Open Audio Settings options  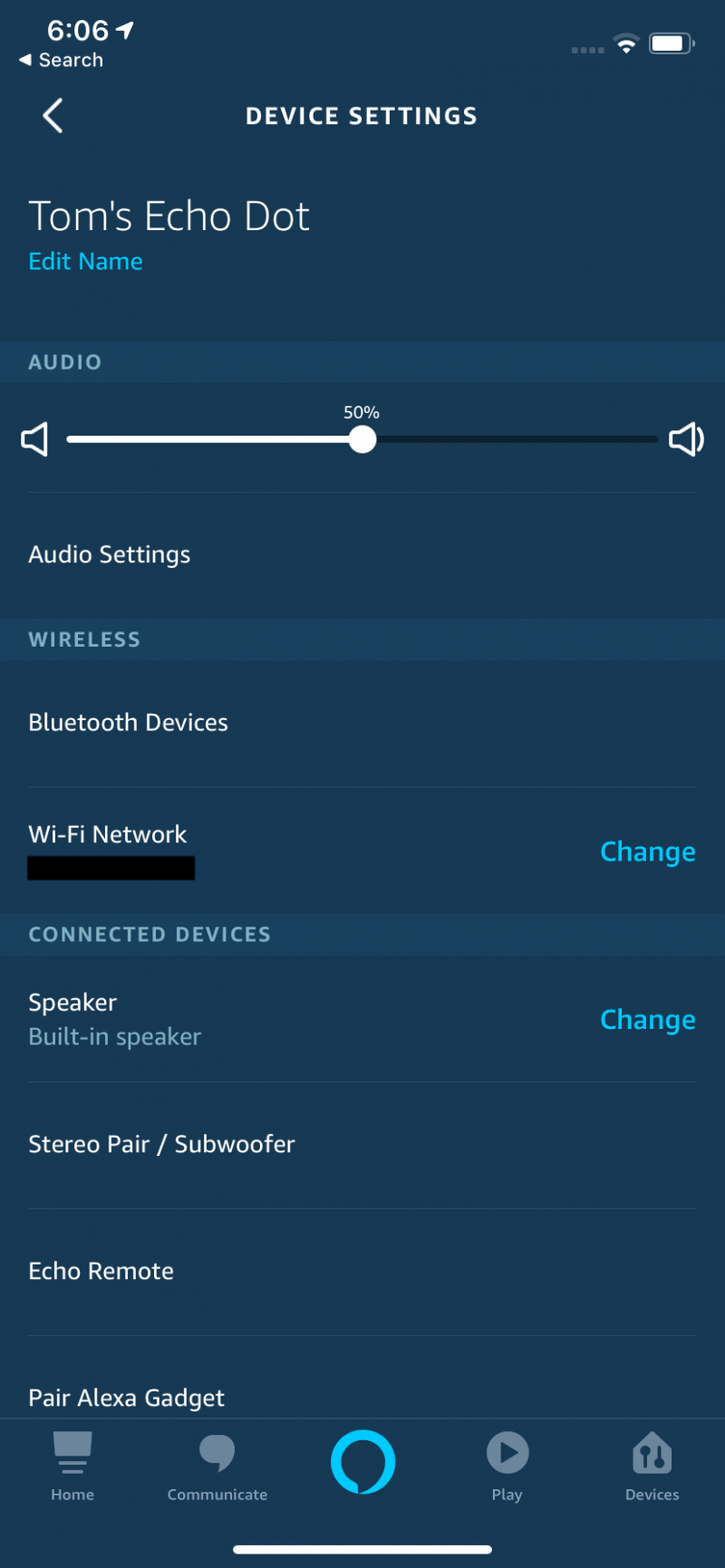[109, 554]
